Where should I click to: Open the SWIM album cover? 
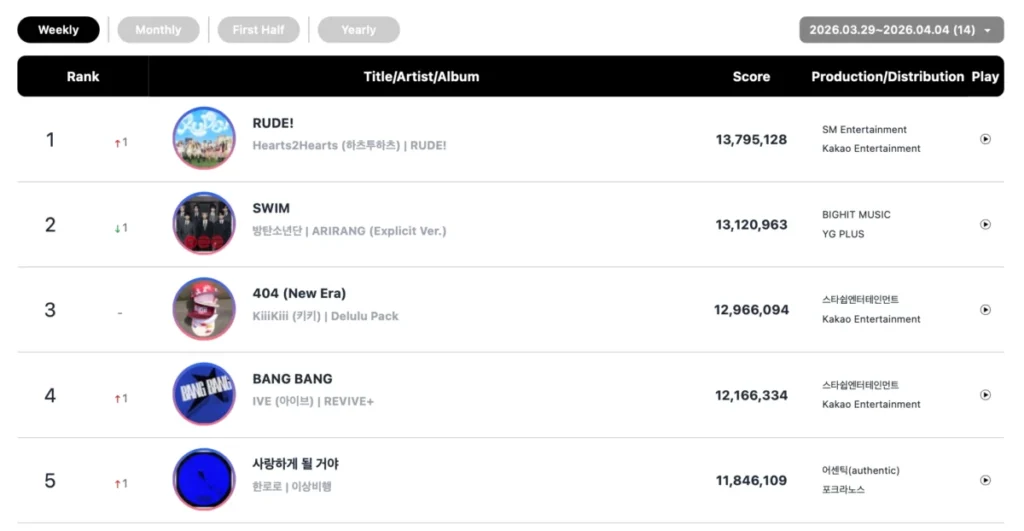[x=204, y=223]
